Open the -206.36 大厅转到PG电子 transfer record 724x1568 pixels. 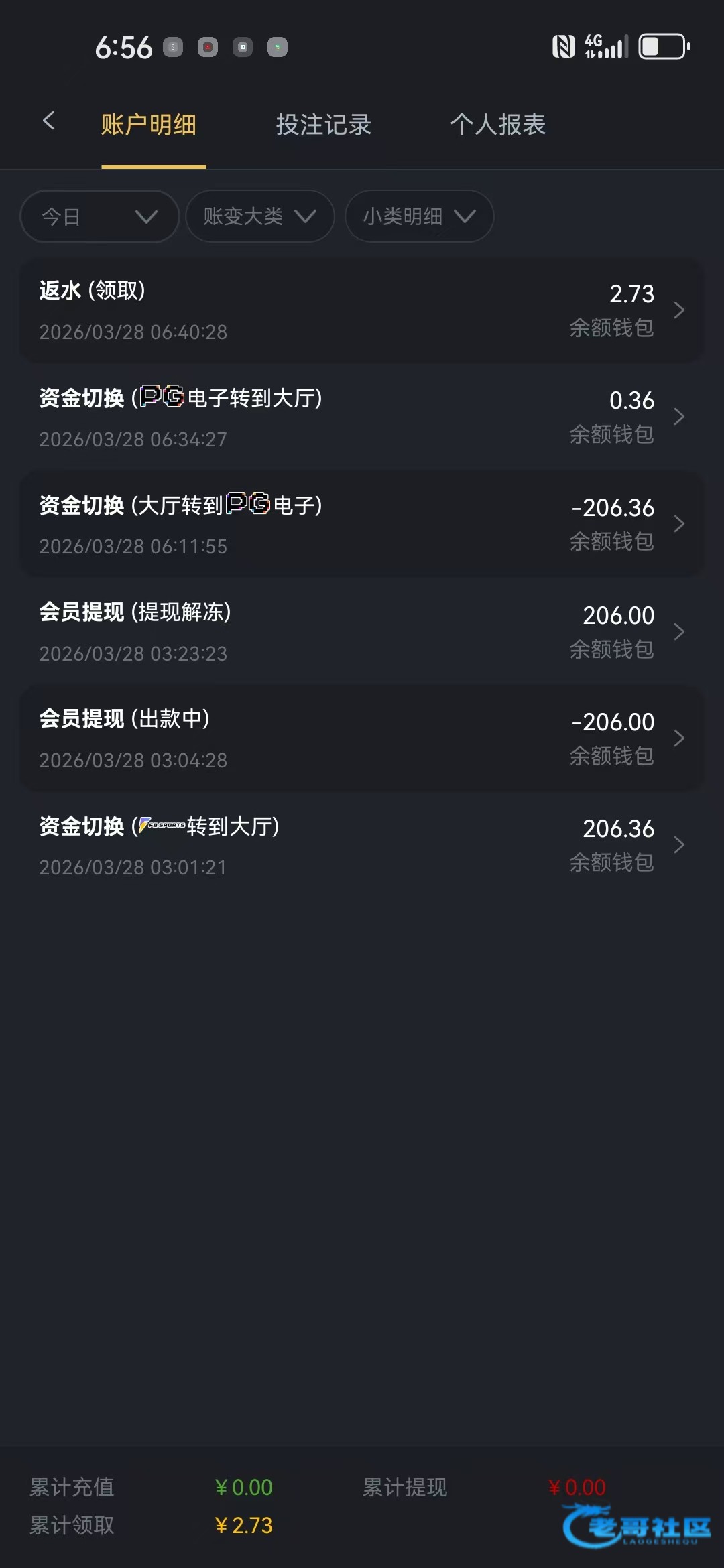click(x=362, y=525)
